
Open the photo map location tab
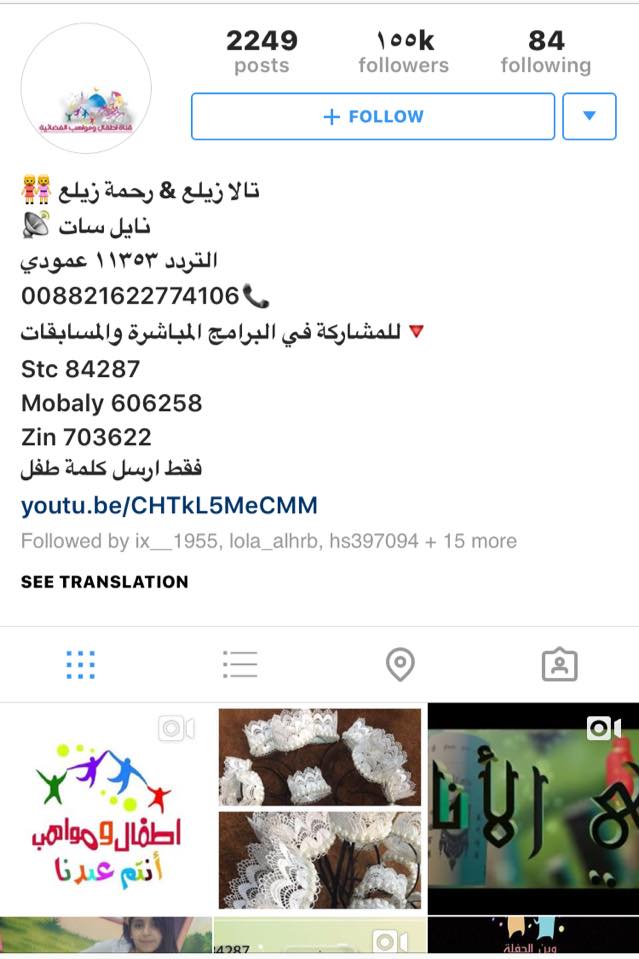401,665
